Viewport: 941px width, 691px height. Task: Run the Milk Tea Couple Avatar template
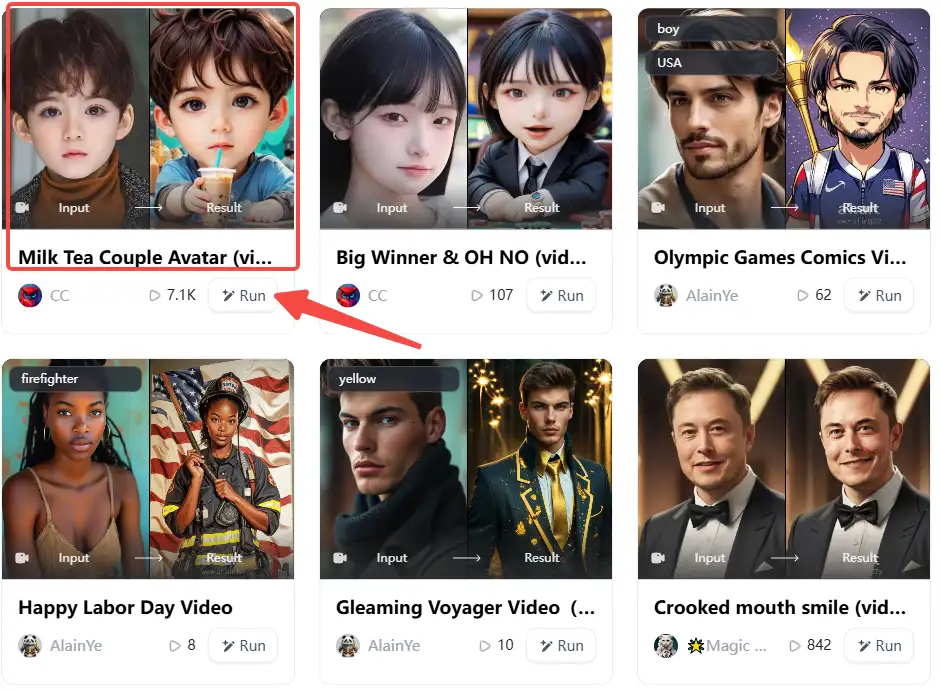coord(243,295)
